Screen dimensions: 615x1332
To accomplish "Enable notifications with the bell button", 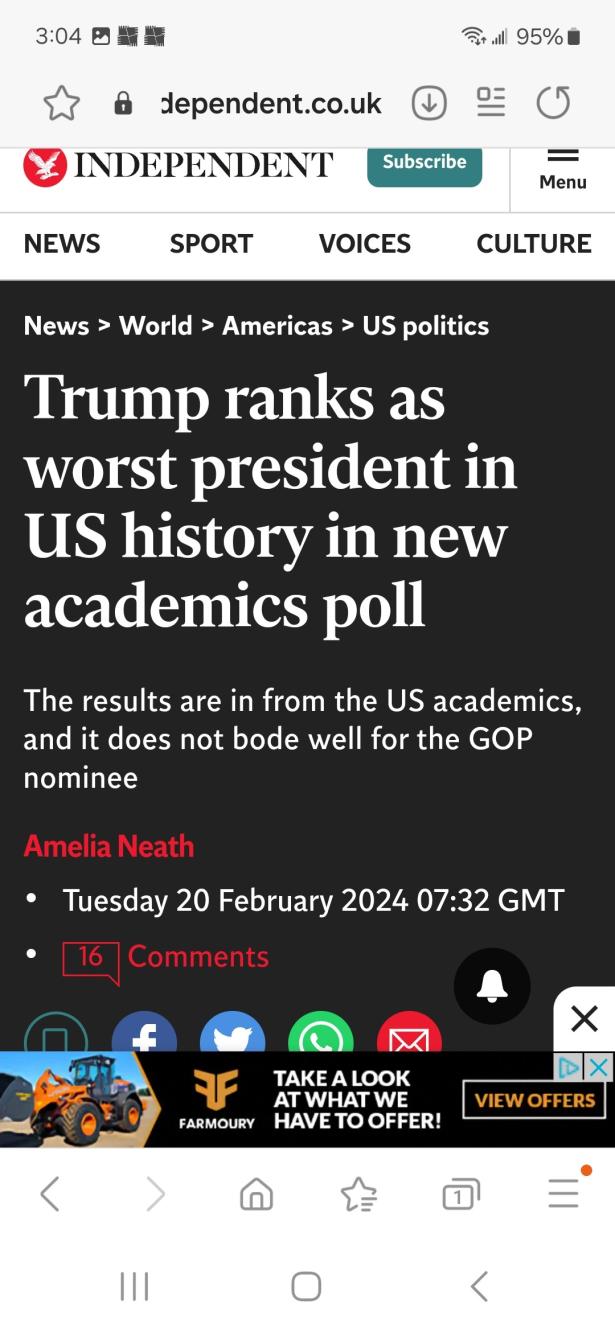I will pos(491,986).
